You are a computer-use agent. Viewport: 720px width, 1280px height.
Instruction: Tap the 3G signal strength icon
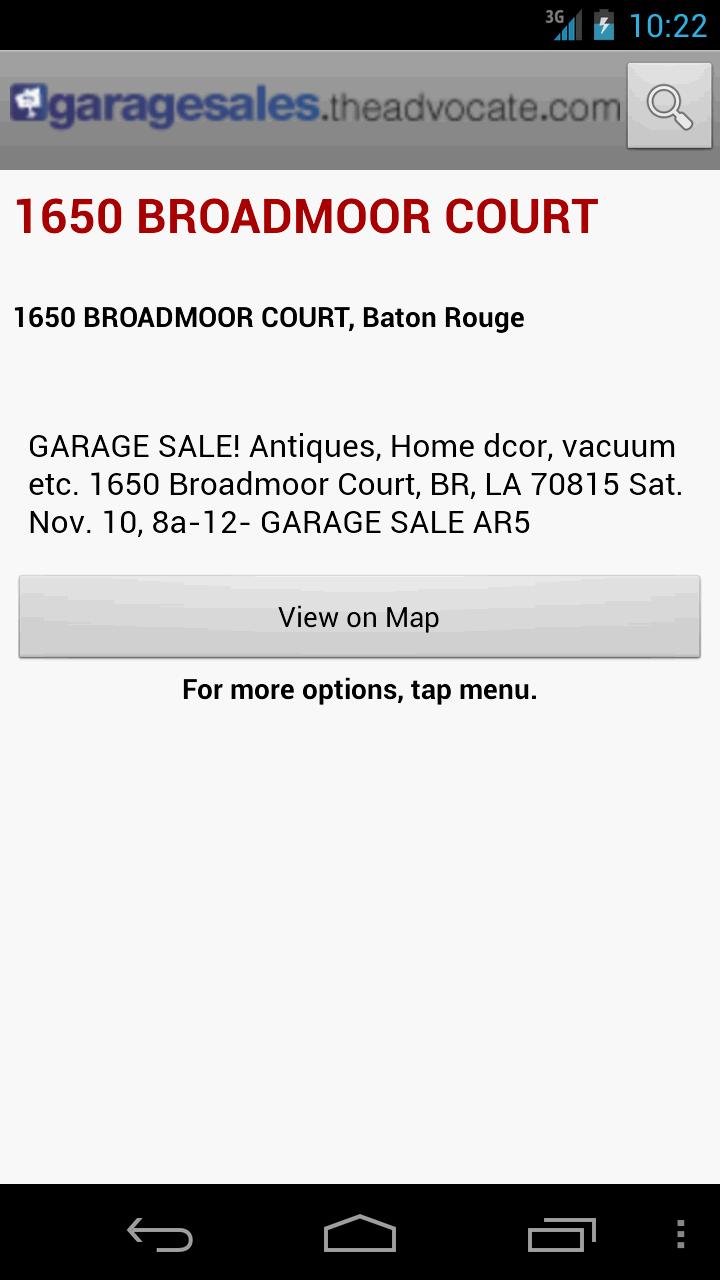pos(556,18)
